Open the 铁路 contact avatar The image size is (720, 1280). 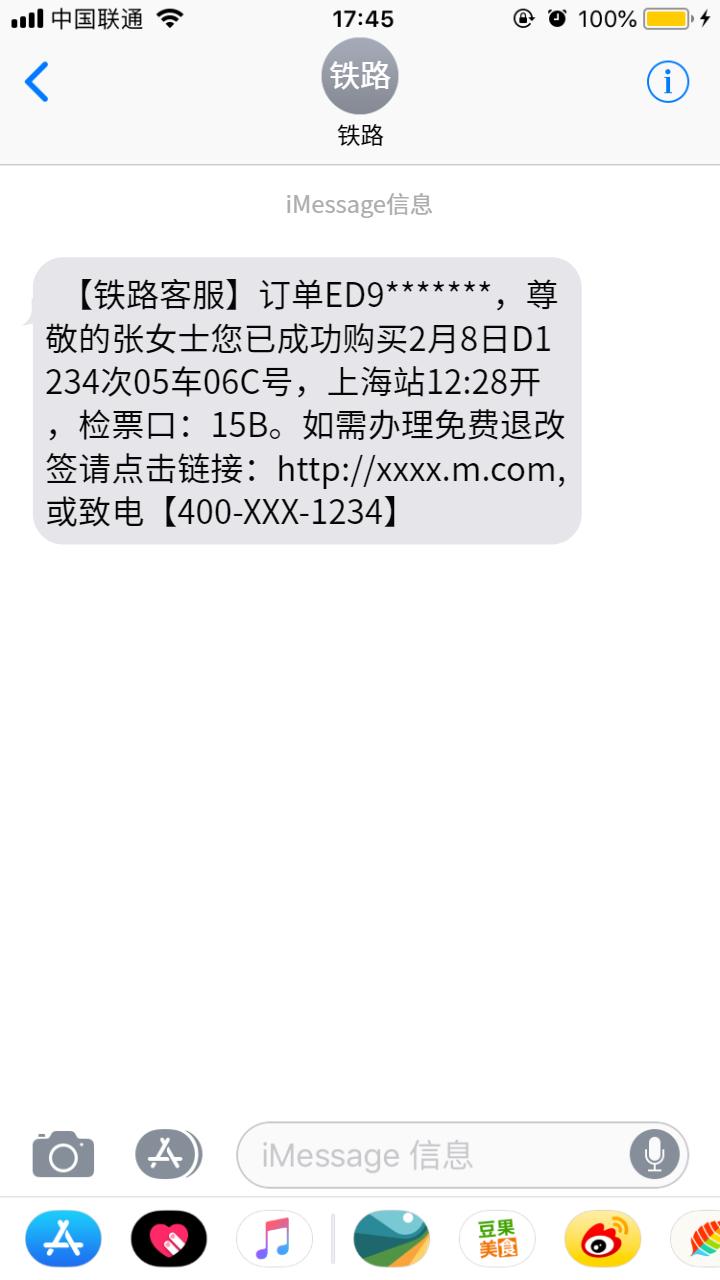coord(360,75)
